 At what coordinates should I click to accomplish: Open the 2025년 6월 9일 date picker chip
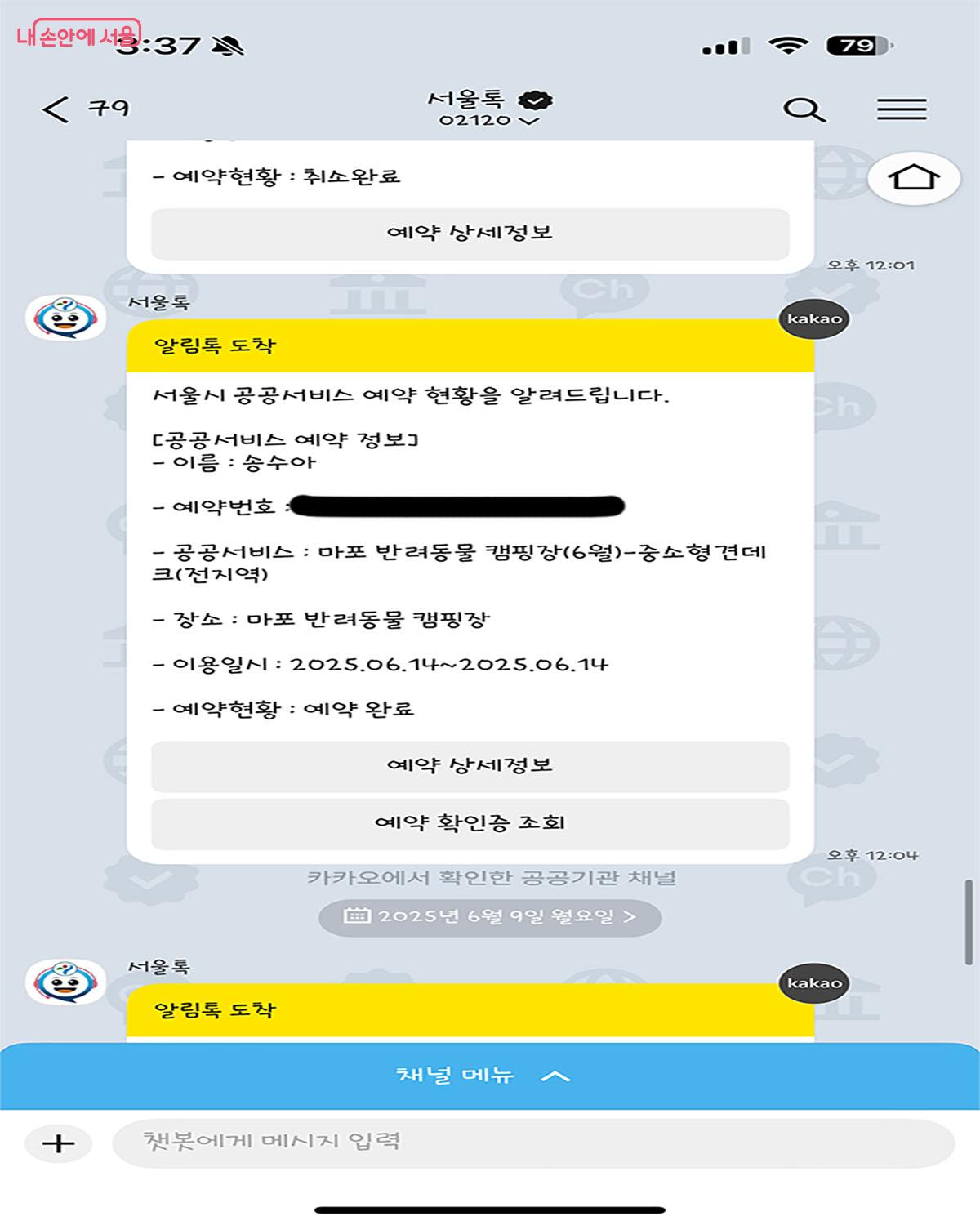[490, 916]
